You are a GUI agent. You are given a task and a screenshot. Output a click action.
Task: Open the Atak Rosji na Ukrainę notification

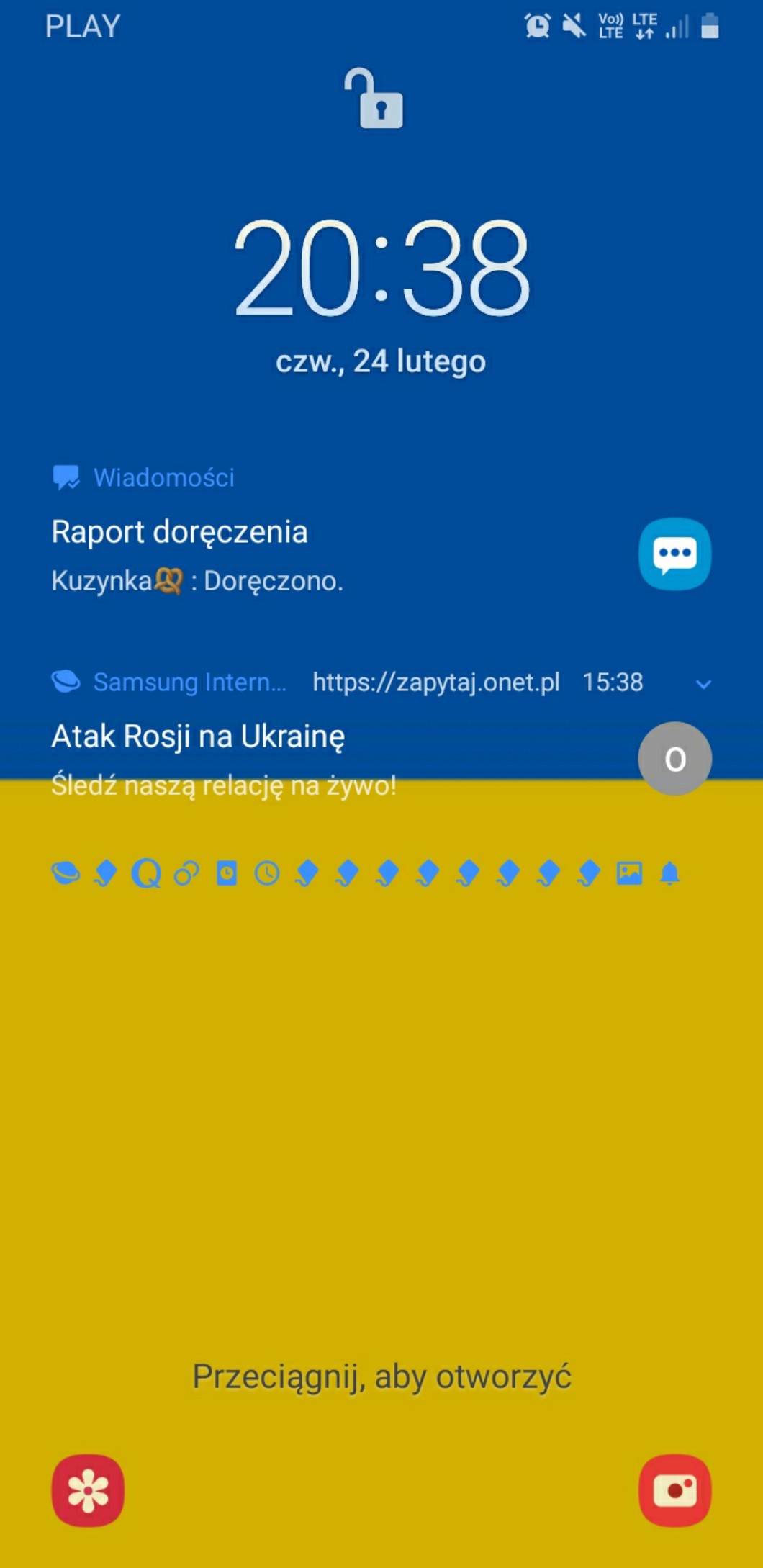198,736
